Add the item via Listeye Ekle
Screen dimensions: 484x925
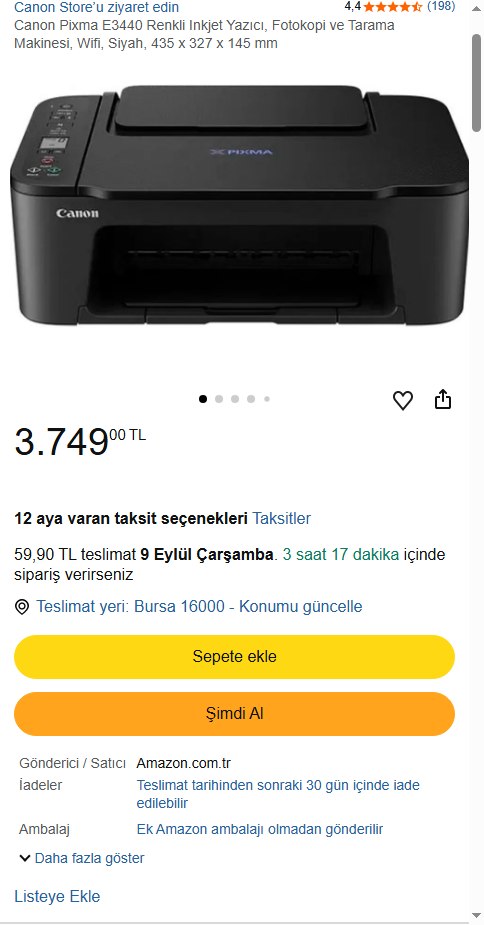click(57, 897)
